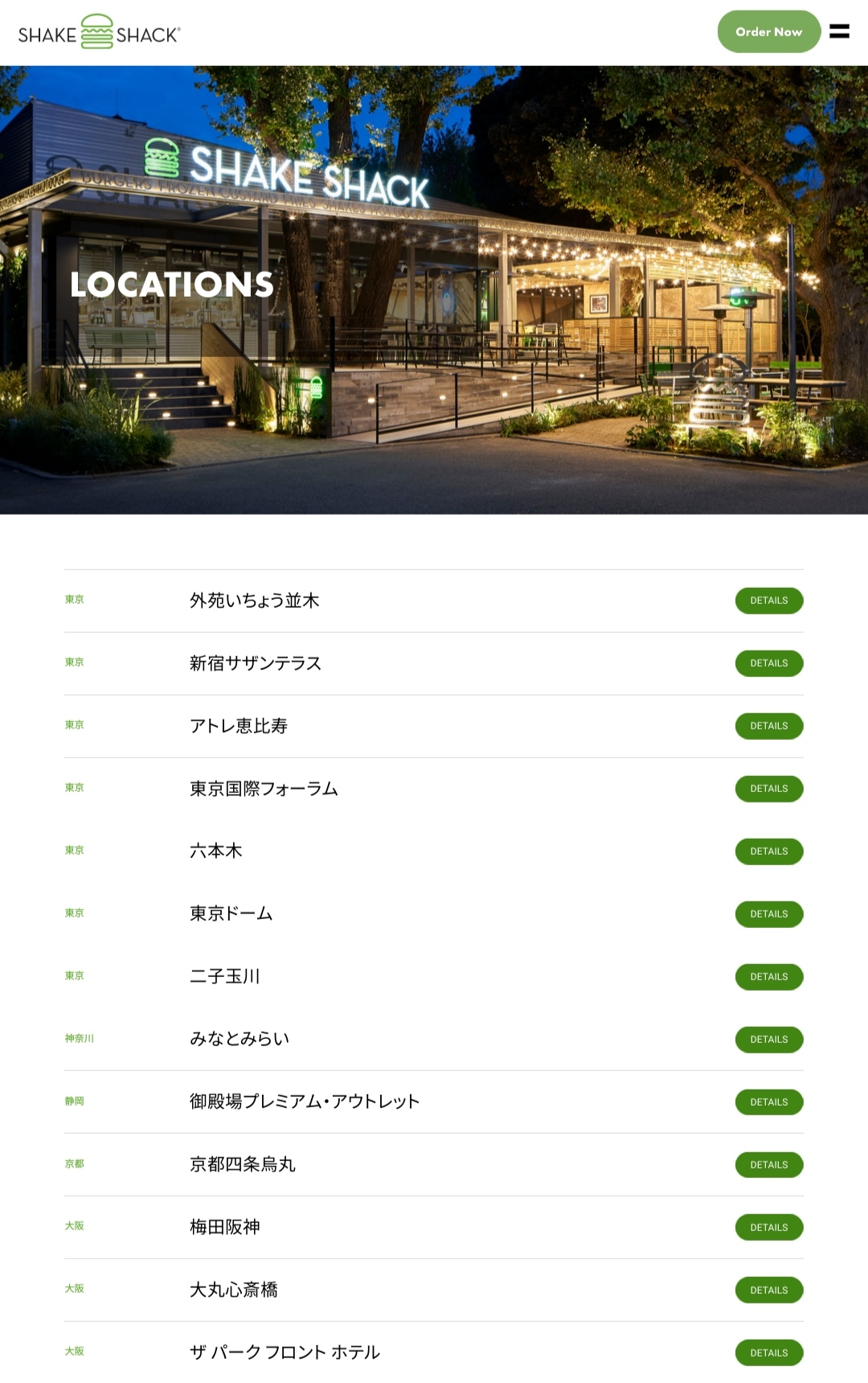View 東京ドーム location details
The image size is (868, 1383).
[768, 914]
